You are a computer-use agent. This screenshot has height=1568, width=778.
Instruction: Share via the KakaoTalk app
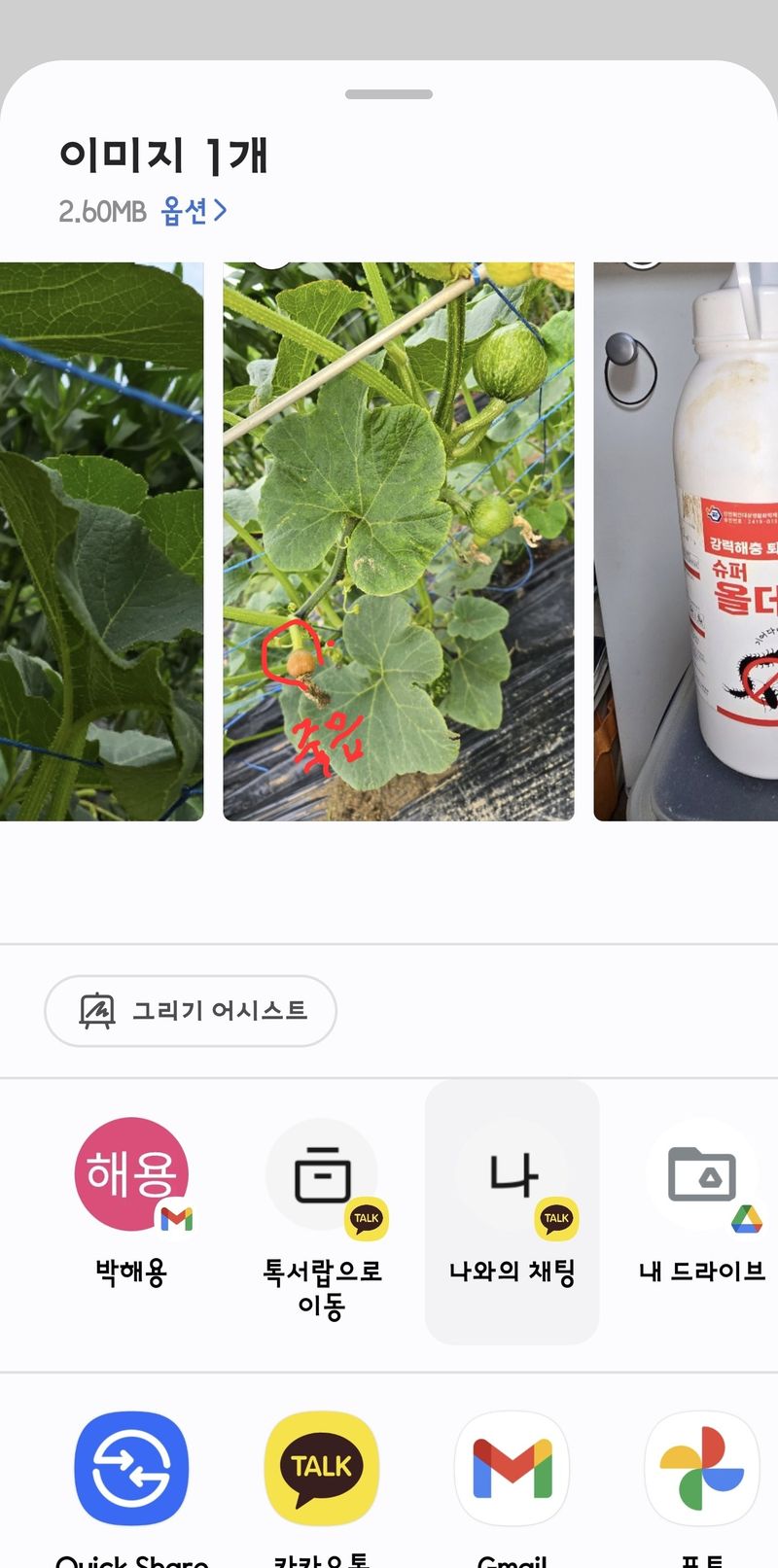(x=322, y=1468)
